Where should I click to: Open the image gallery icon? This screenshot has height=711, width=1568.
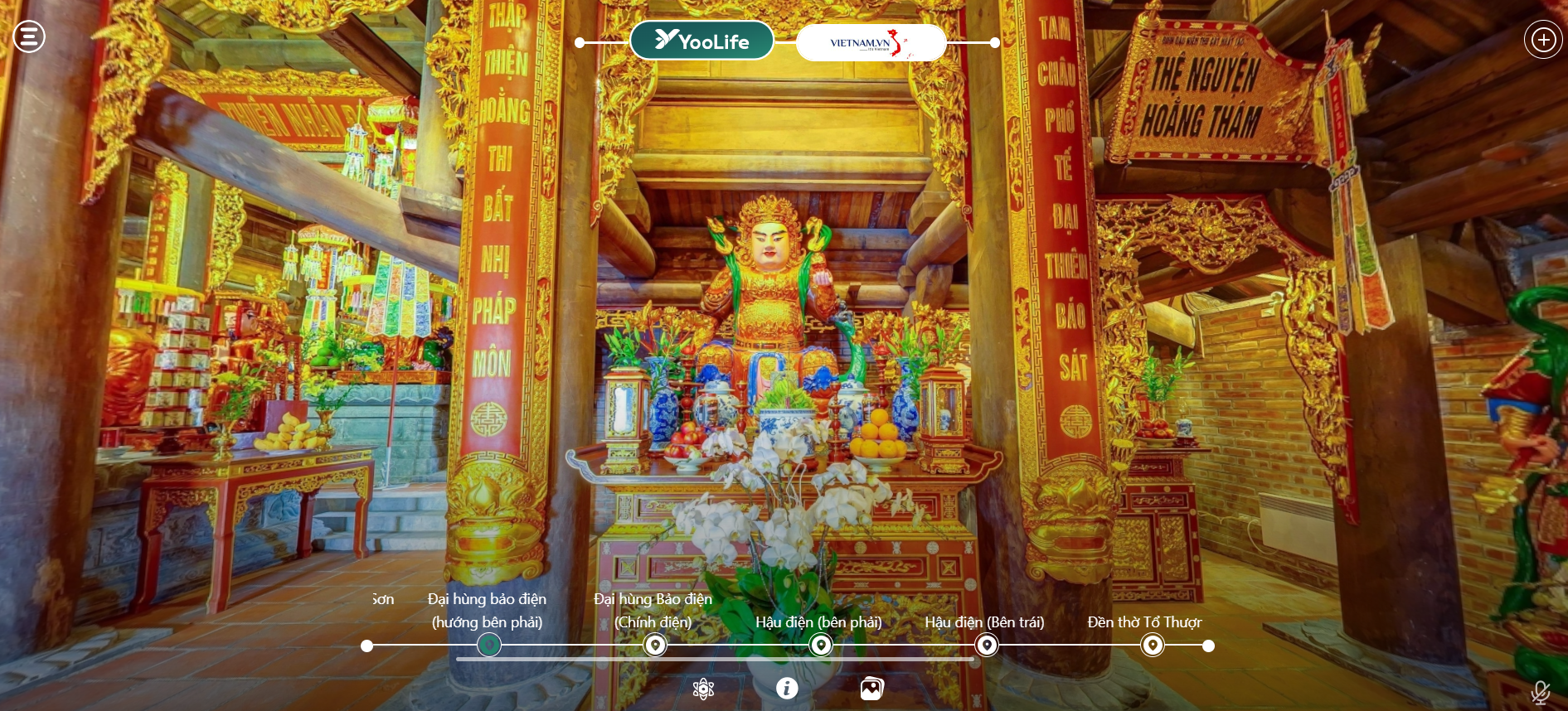pos(871,688)
